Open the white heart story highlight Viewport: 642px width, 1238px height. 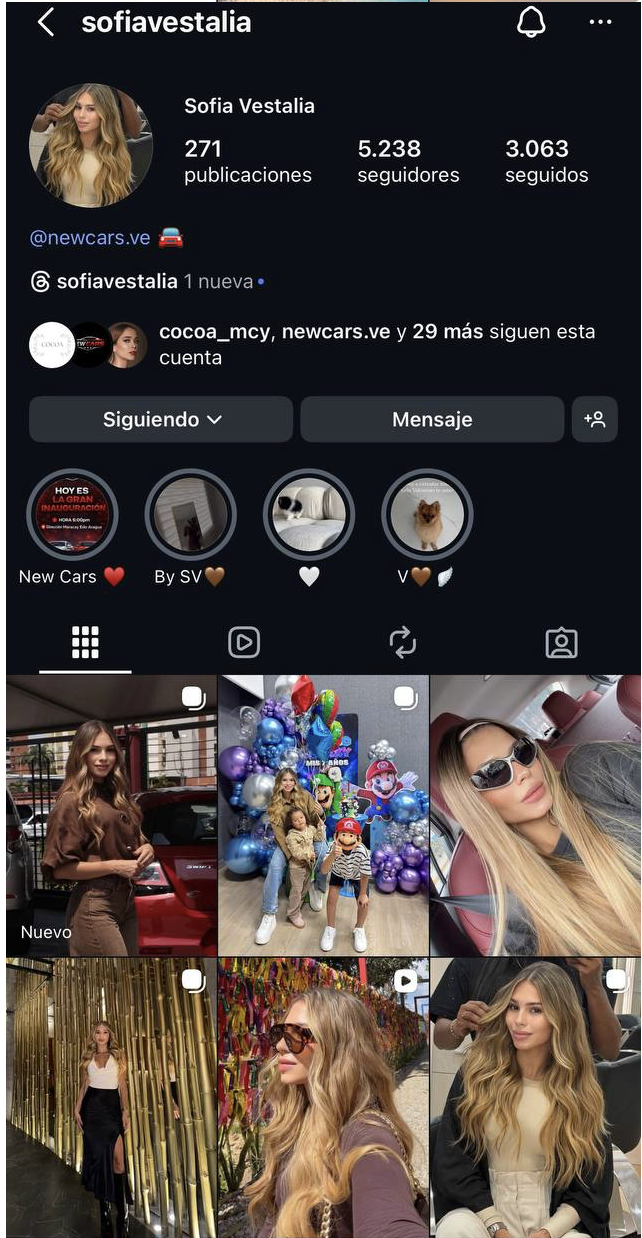pos(309,515)
